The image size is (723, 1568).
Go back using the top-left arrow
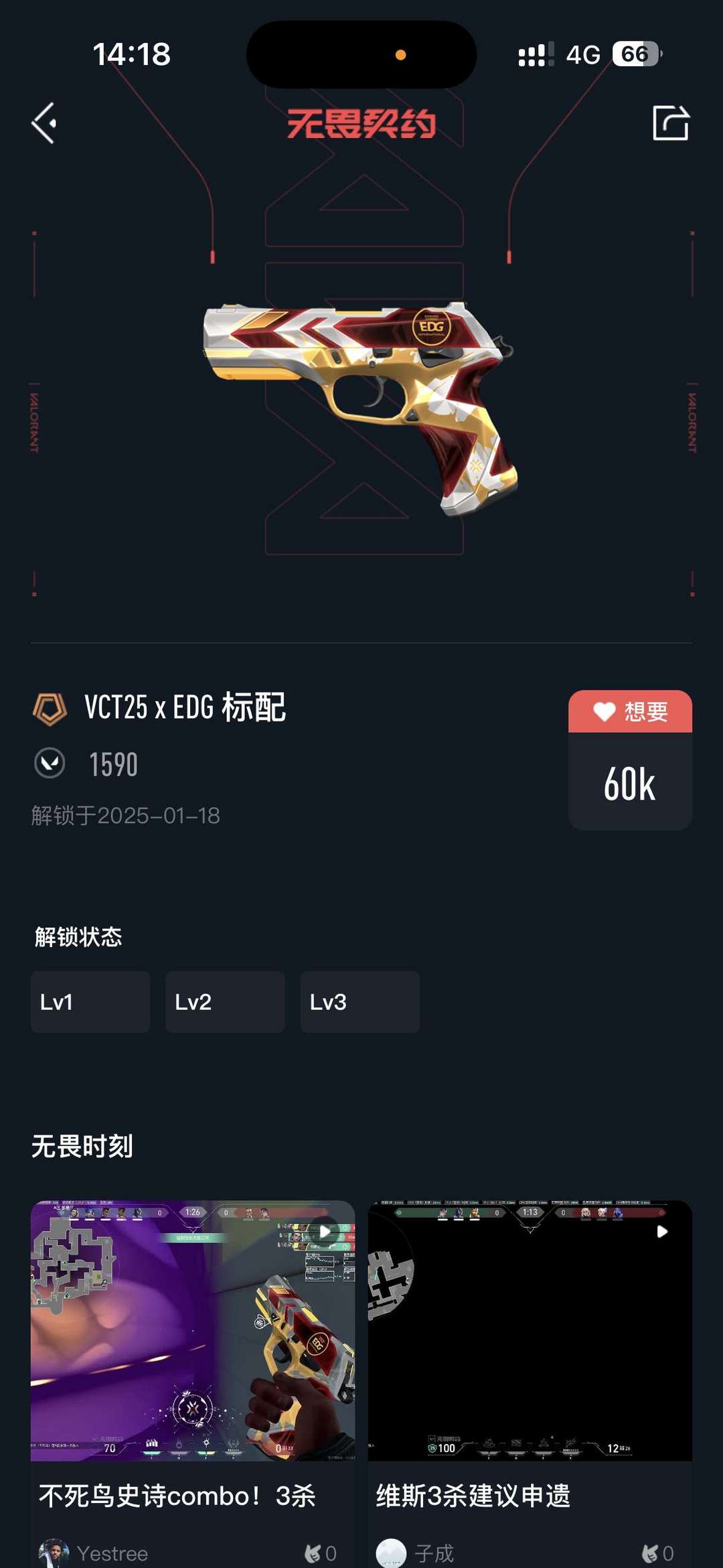pos(44,123)
